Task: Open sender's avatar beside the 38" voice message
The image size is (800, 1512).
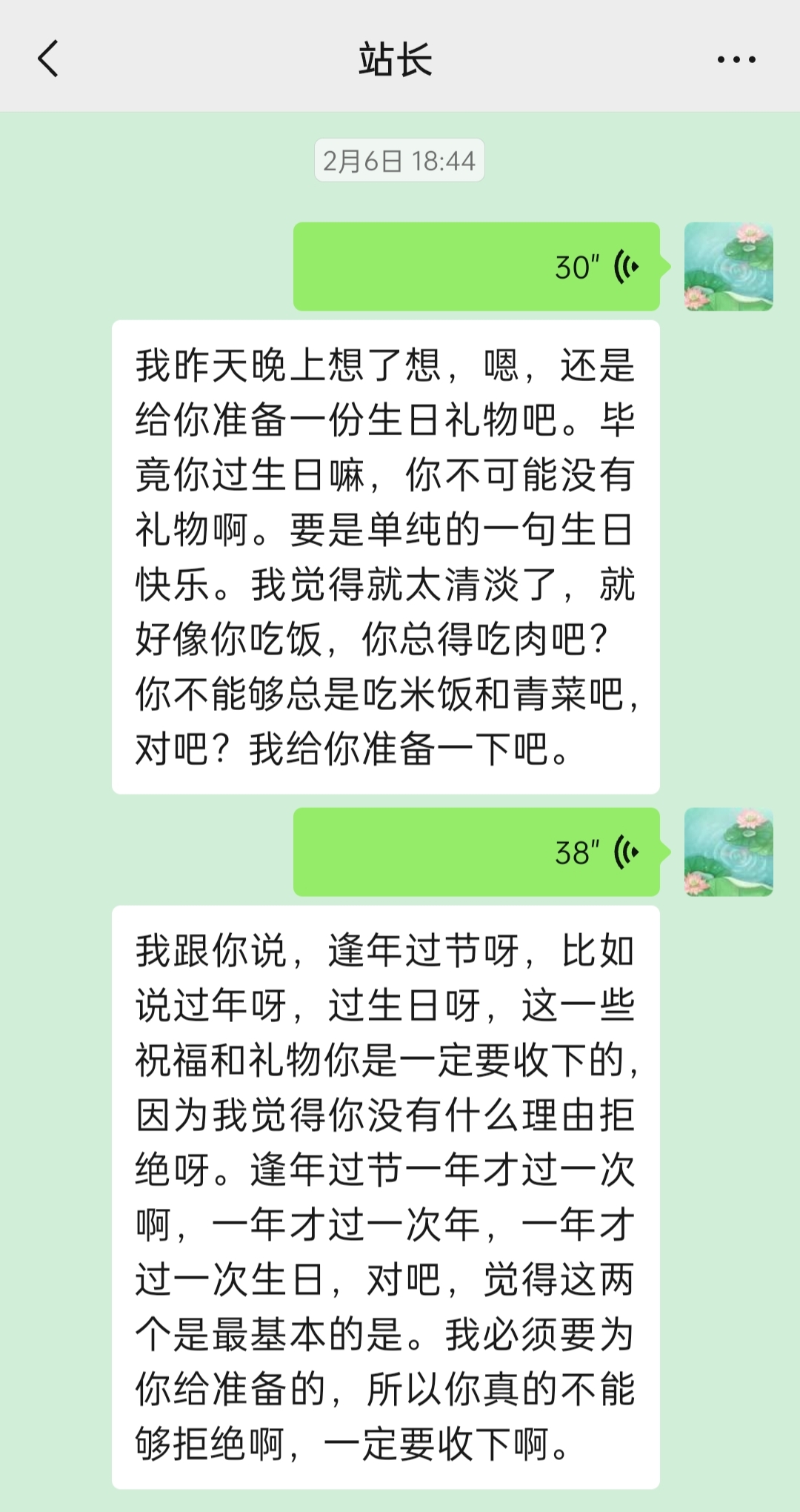Action: pos(728,852)
